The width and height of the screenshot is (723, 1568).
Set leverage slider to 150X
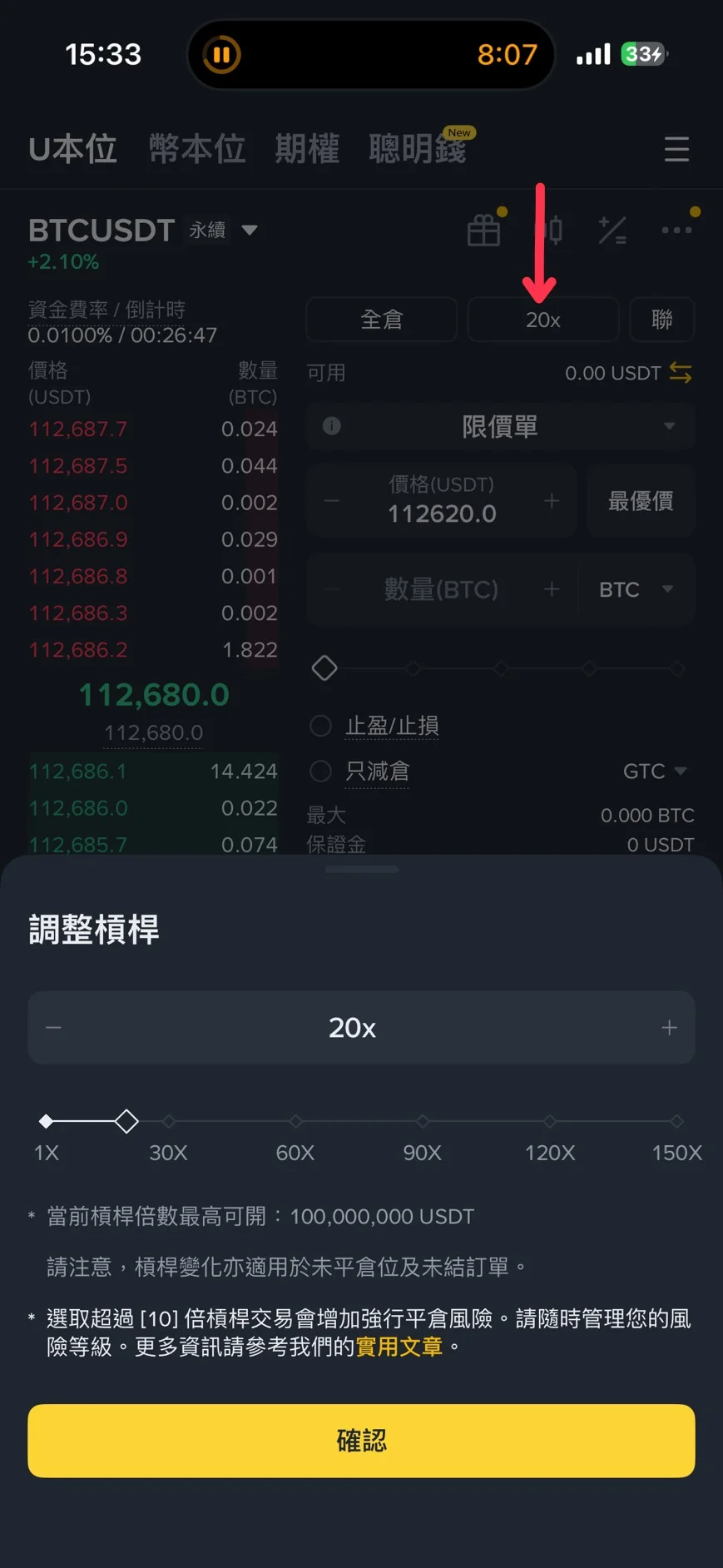[676, 1122]
